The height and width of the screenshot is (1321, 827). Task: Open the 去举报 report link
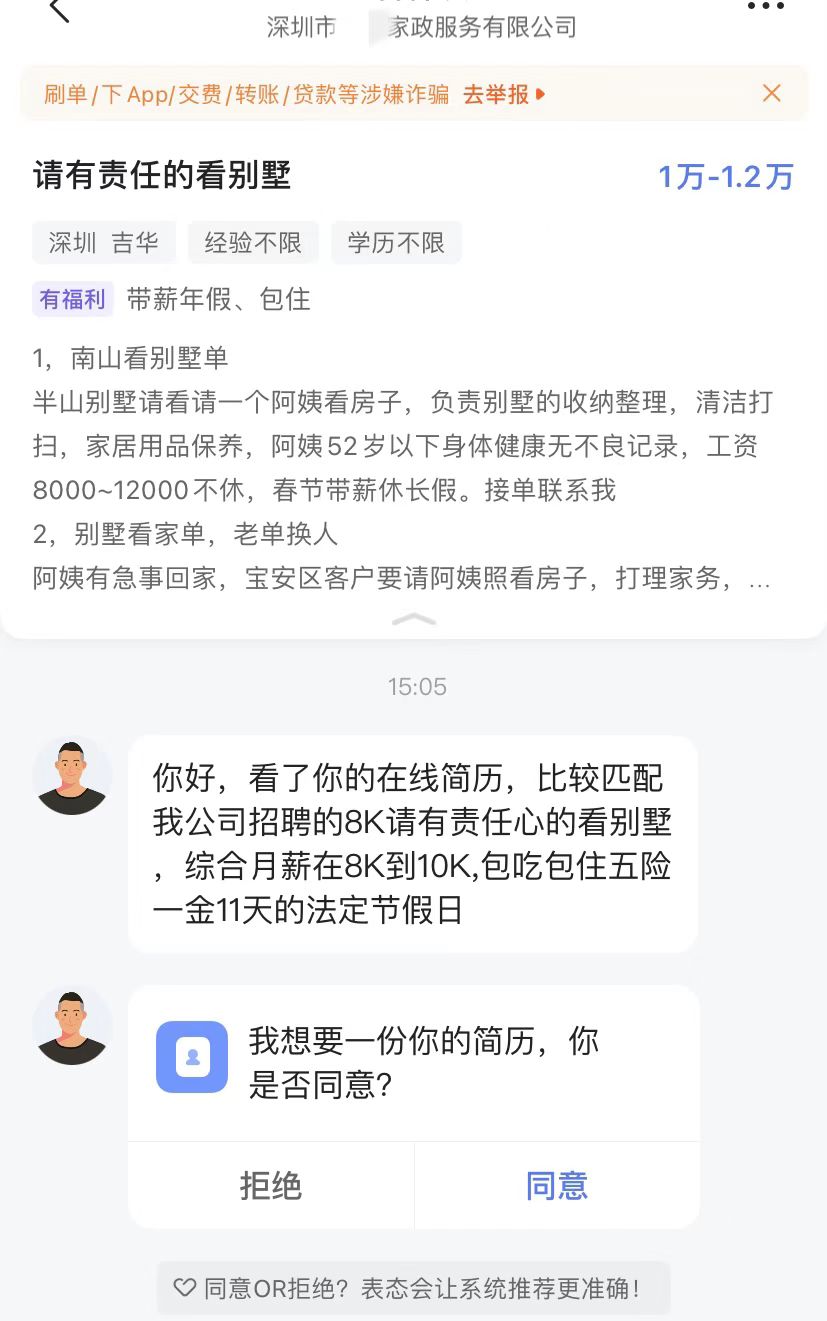click(496, 93)
